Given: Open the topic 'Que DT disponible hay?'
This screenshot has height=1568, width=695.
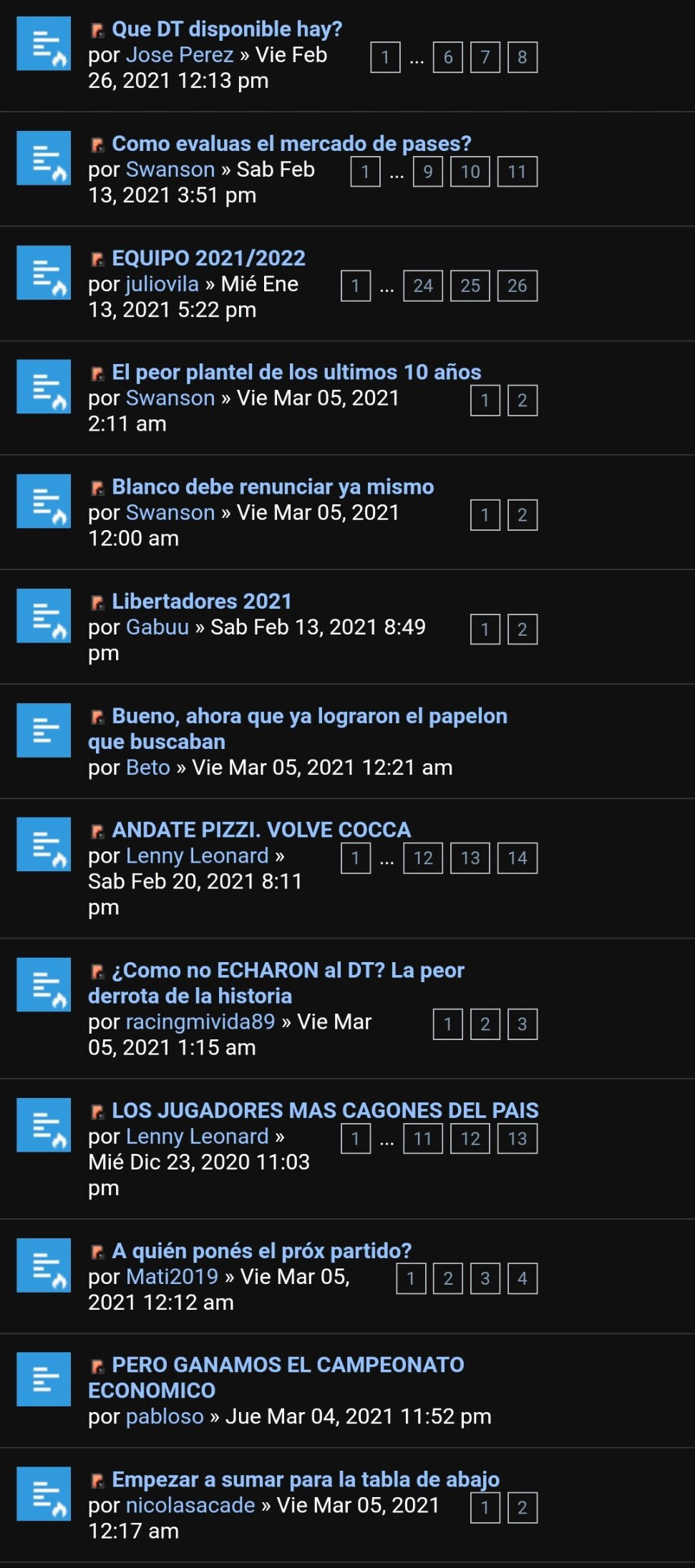Looking at the screenshot, I should [x=227, y=29].
